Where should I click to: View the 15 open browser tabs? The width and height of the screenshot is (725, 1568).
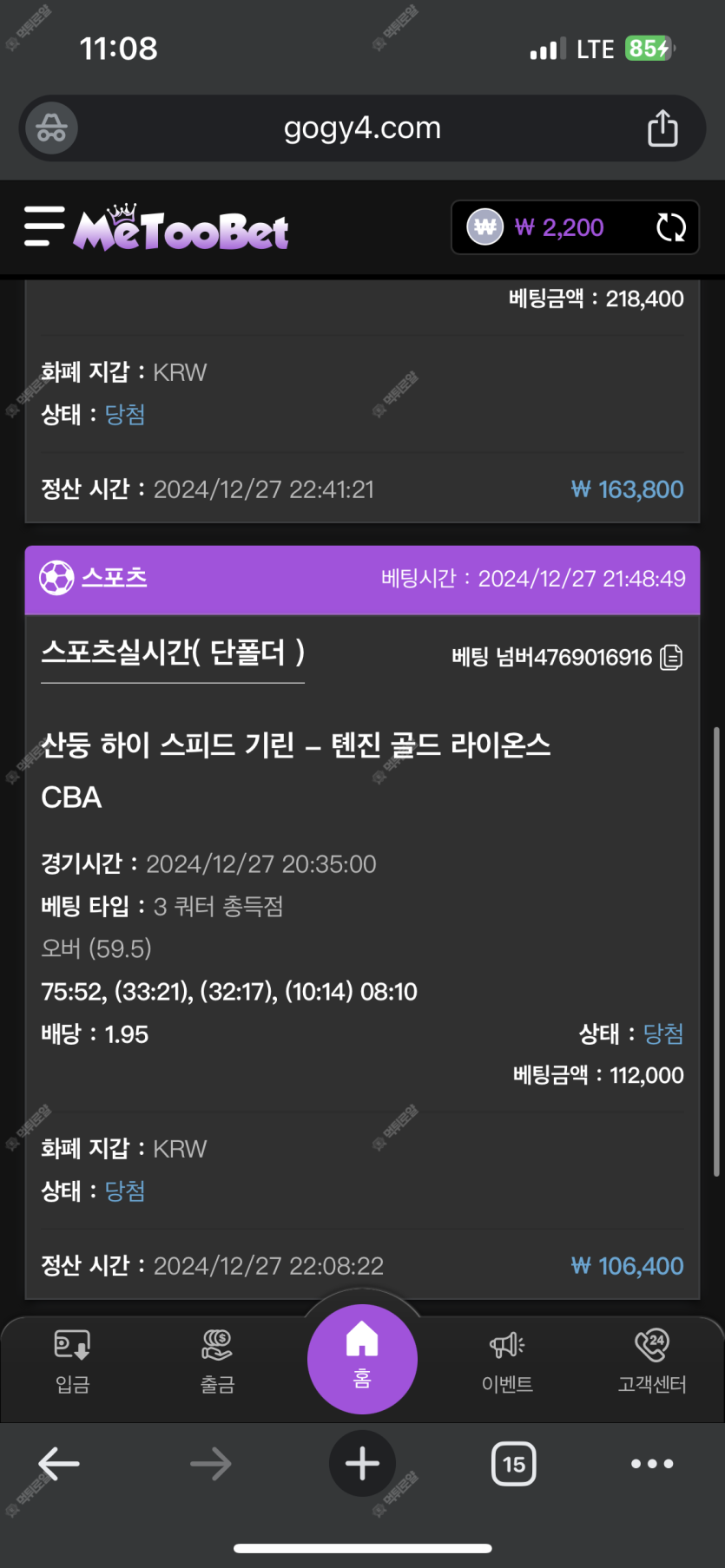(513, 1464)
